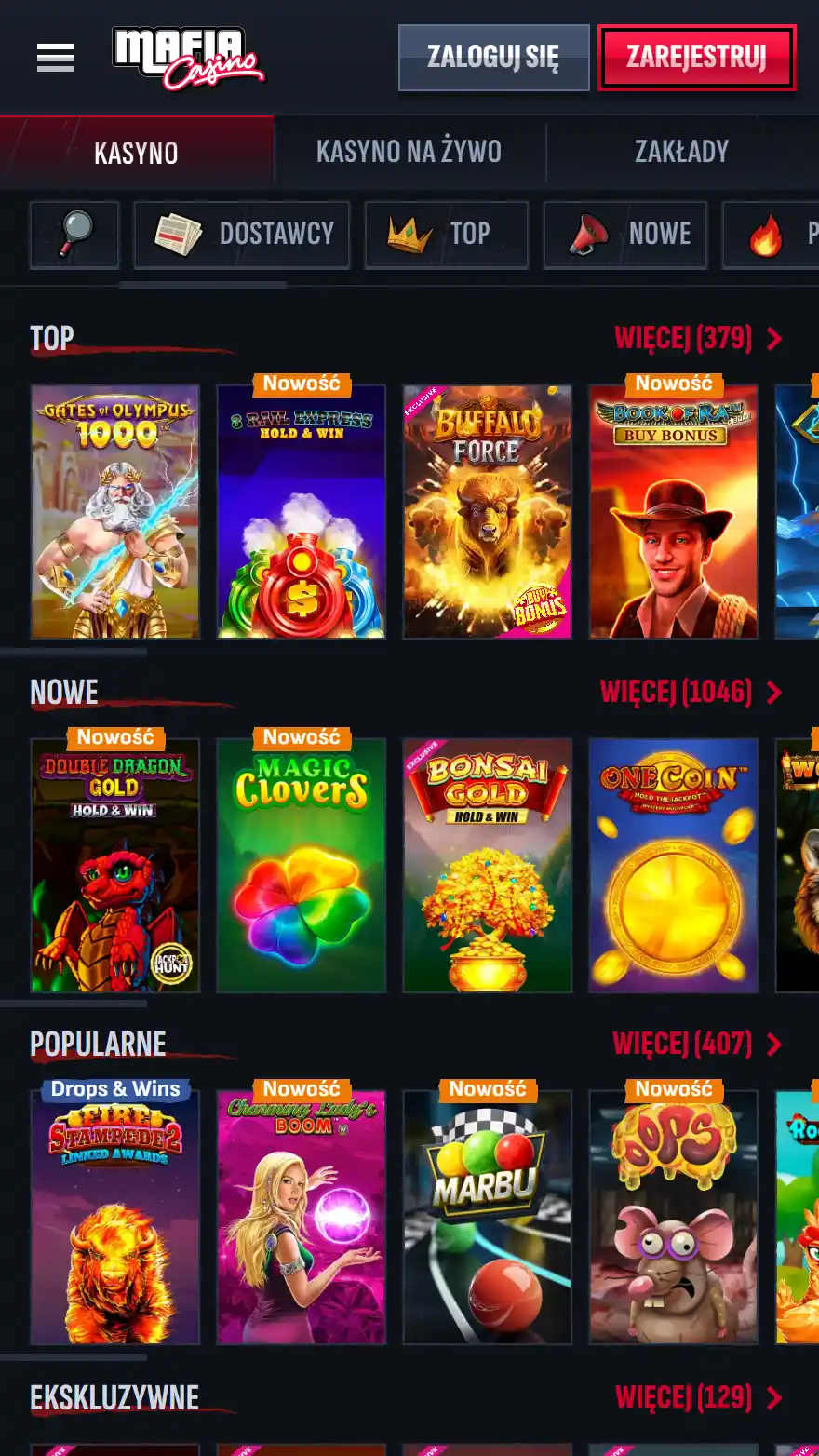
Task: Launch the Marbu game tile
Action: [x=487, y=1218]
